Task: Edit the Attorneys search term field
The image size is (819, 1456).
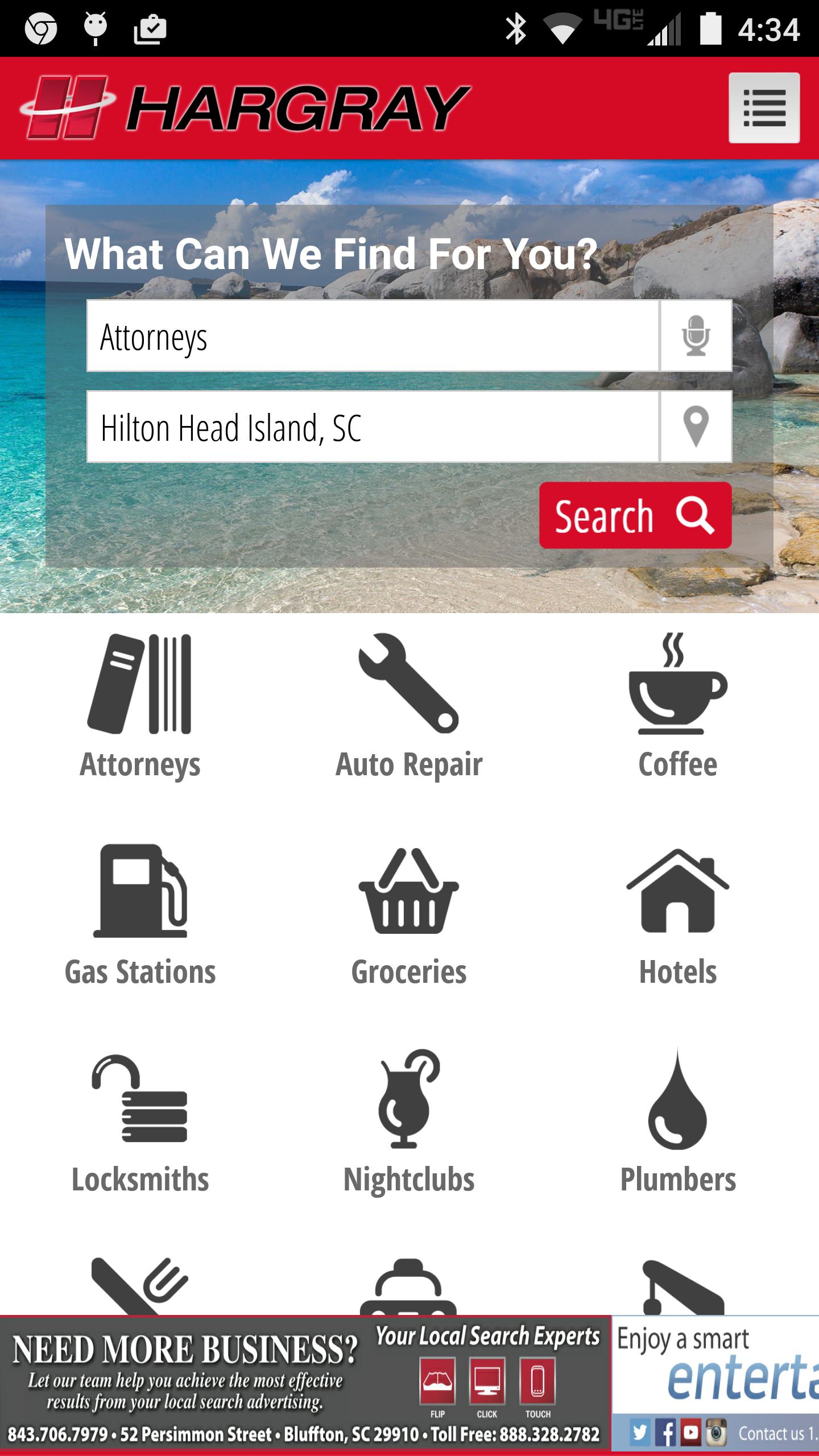Action: pos(373,336)
